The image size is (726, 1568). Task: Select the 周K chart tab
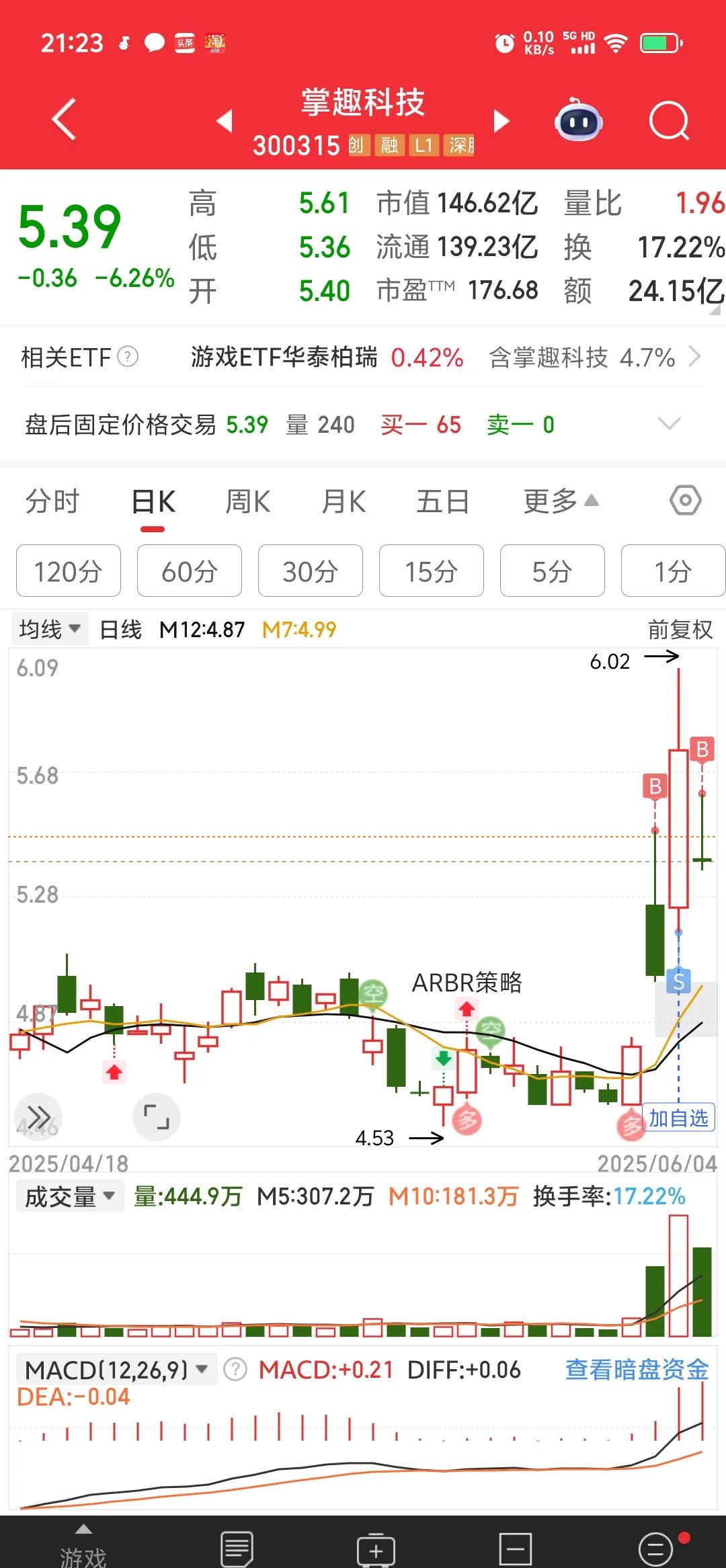coord(247,501)
